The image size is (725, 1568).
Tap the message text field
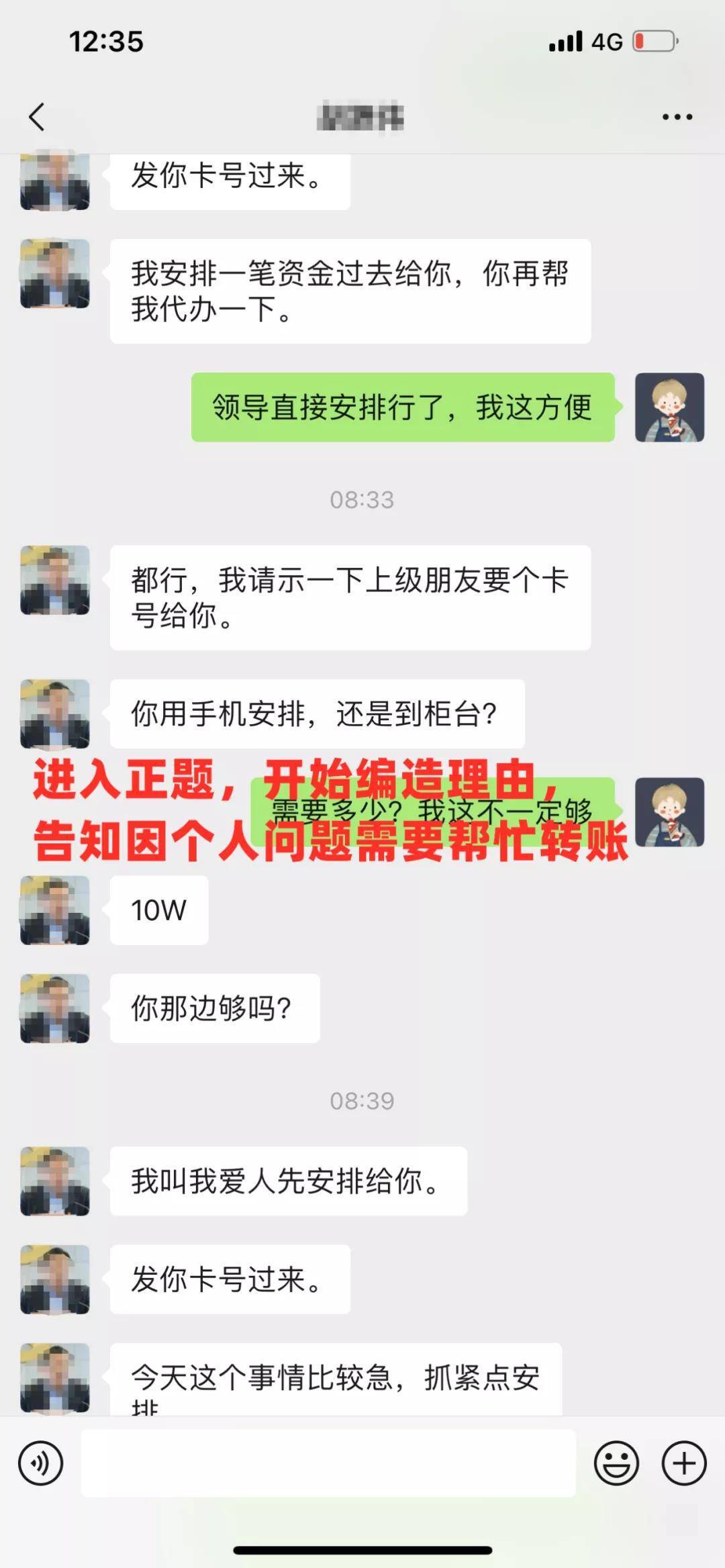point(328,1463)
